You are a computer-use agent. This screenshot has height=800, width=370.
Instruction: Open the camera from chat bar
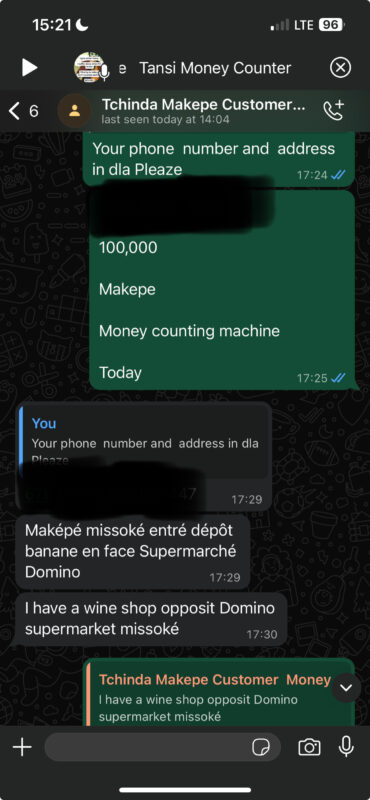pyautogui.click(x=309, y=747)
